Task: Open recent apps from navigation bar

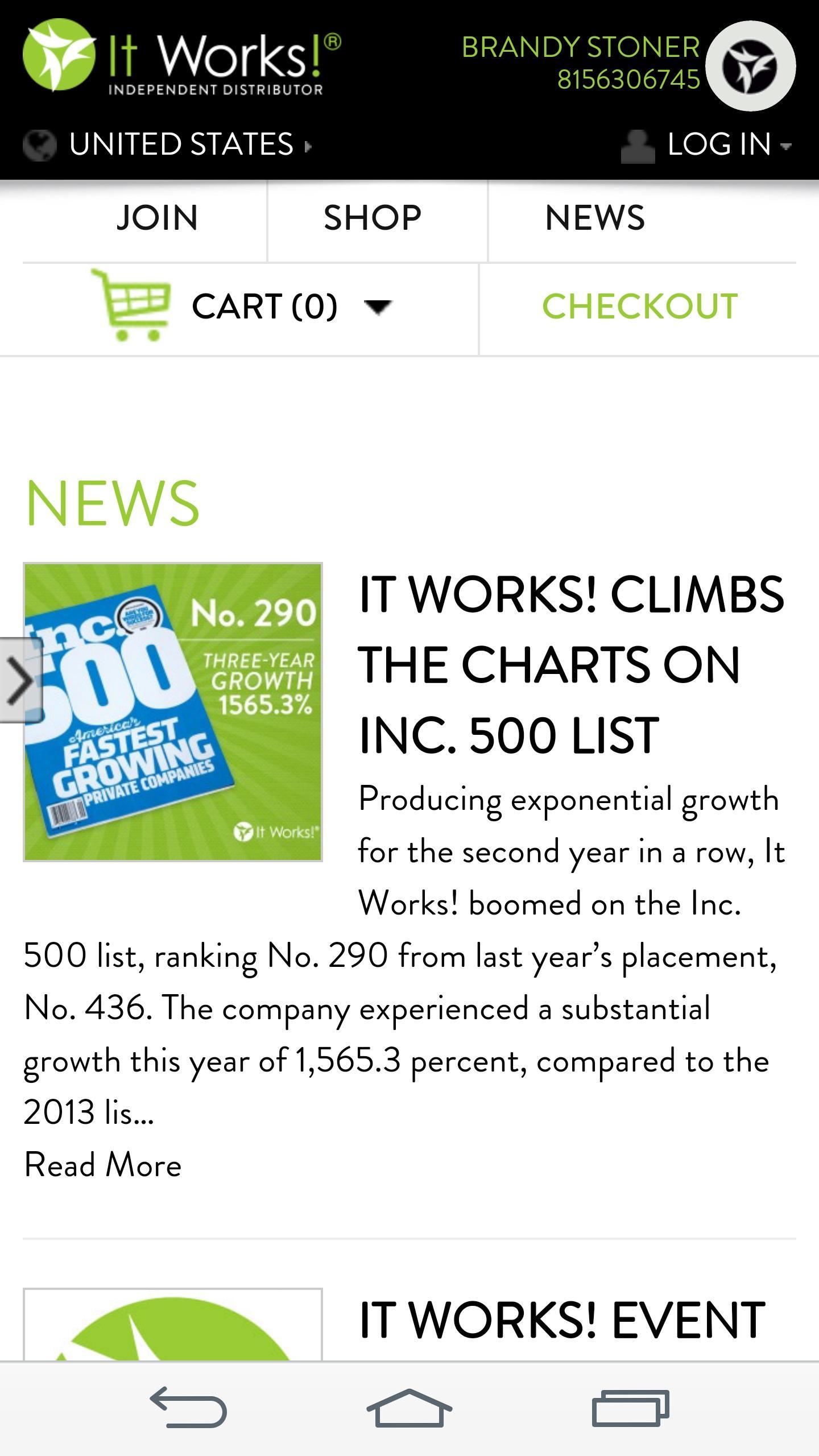Action: [x=630, y=1408]
